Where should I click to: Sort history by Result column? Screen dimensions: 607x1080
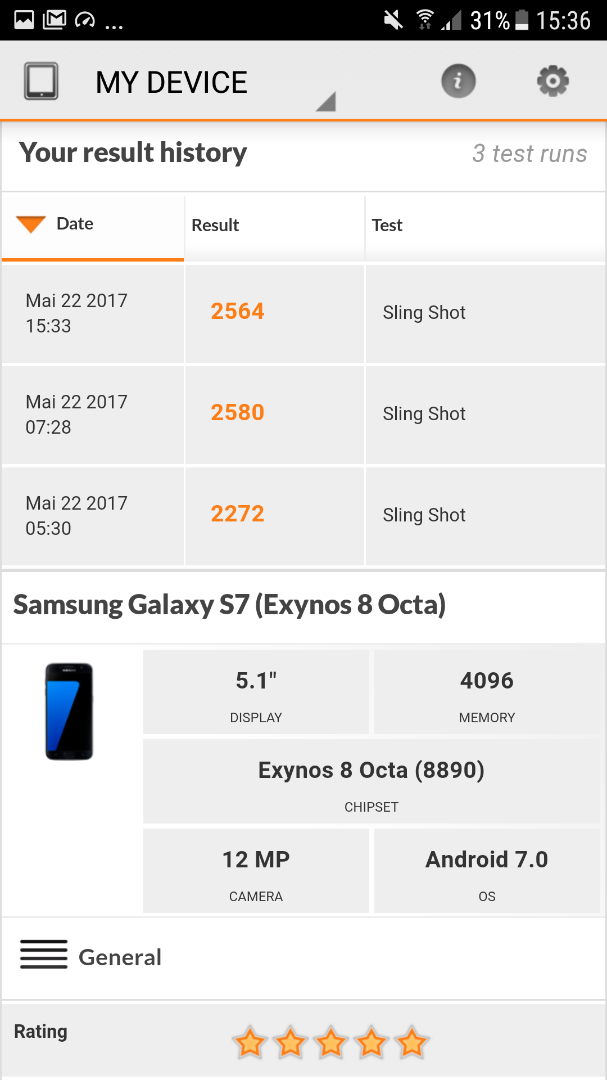pyautogui.click(x=274, y=227)
